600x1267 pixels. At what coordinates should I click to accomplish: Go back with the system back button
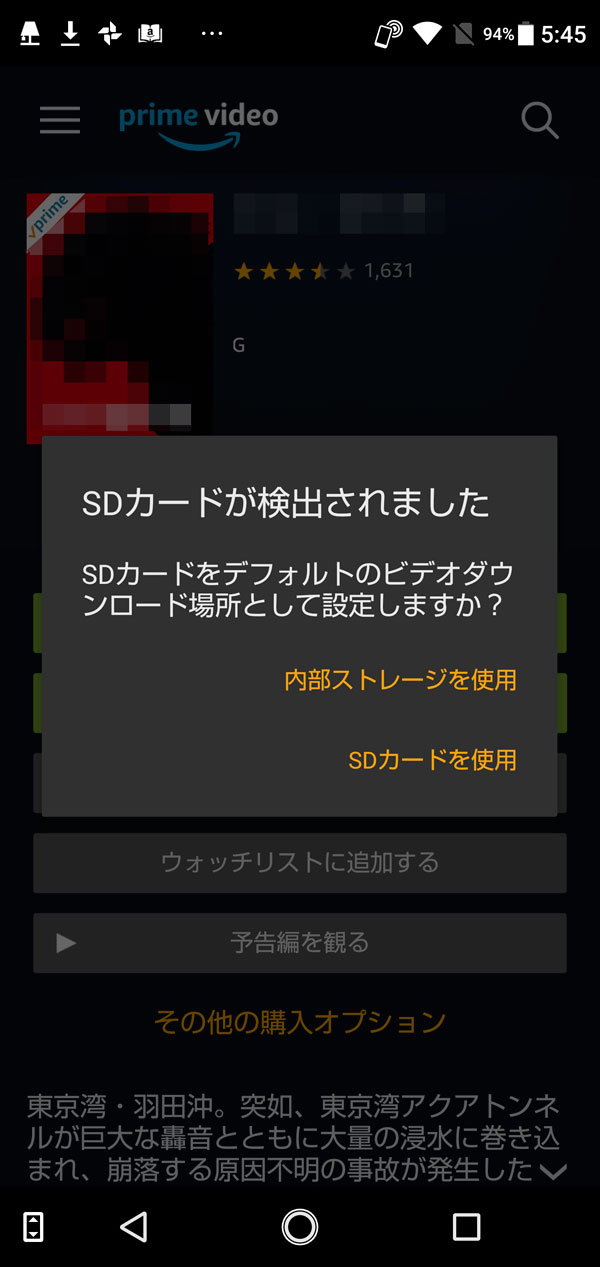(x=134, y=1226)
